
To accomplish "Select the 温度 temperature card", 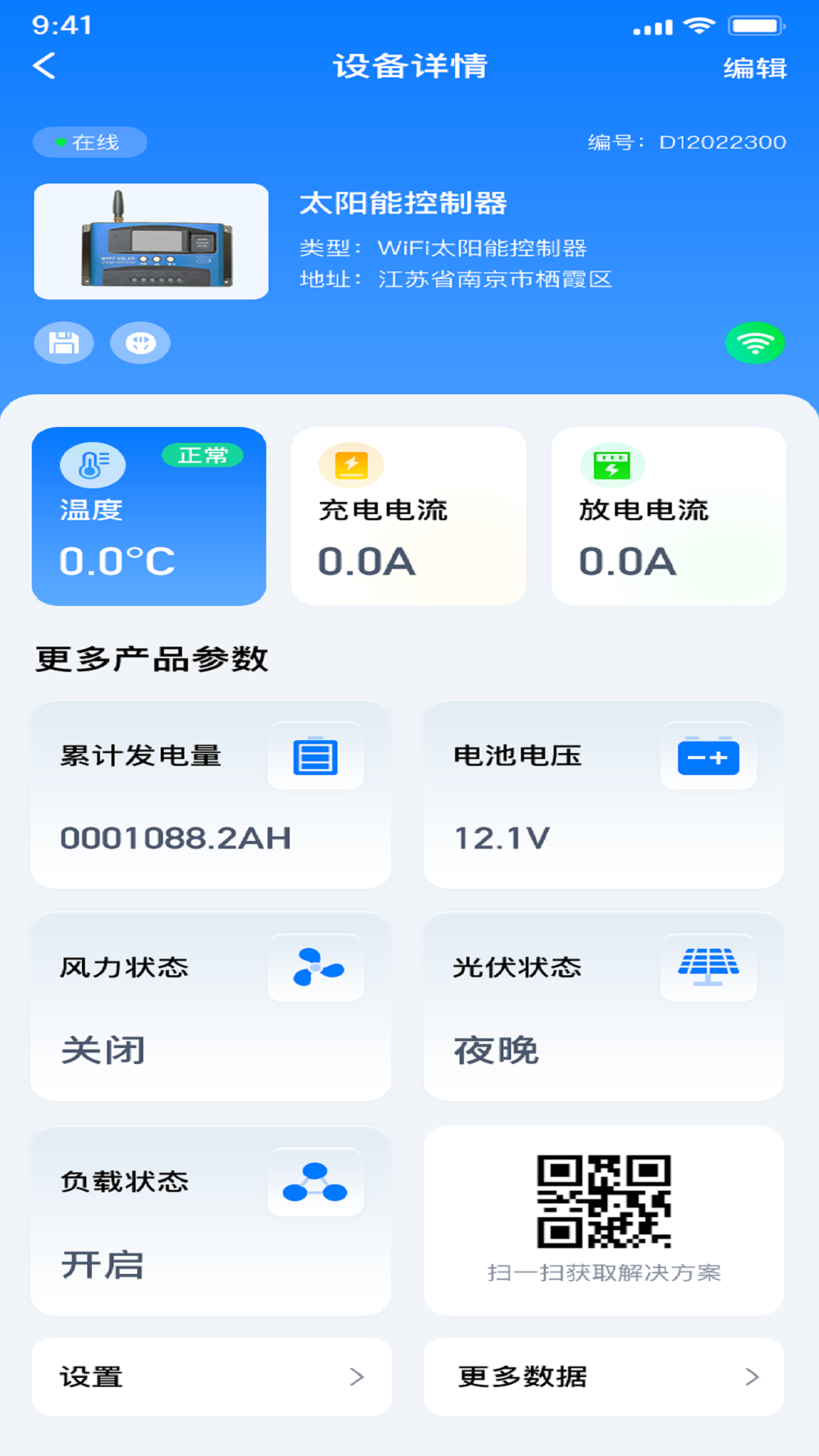I will [x=149, y=516].
